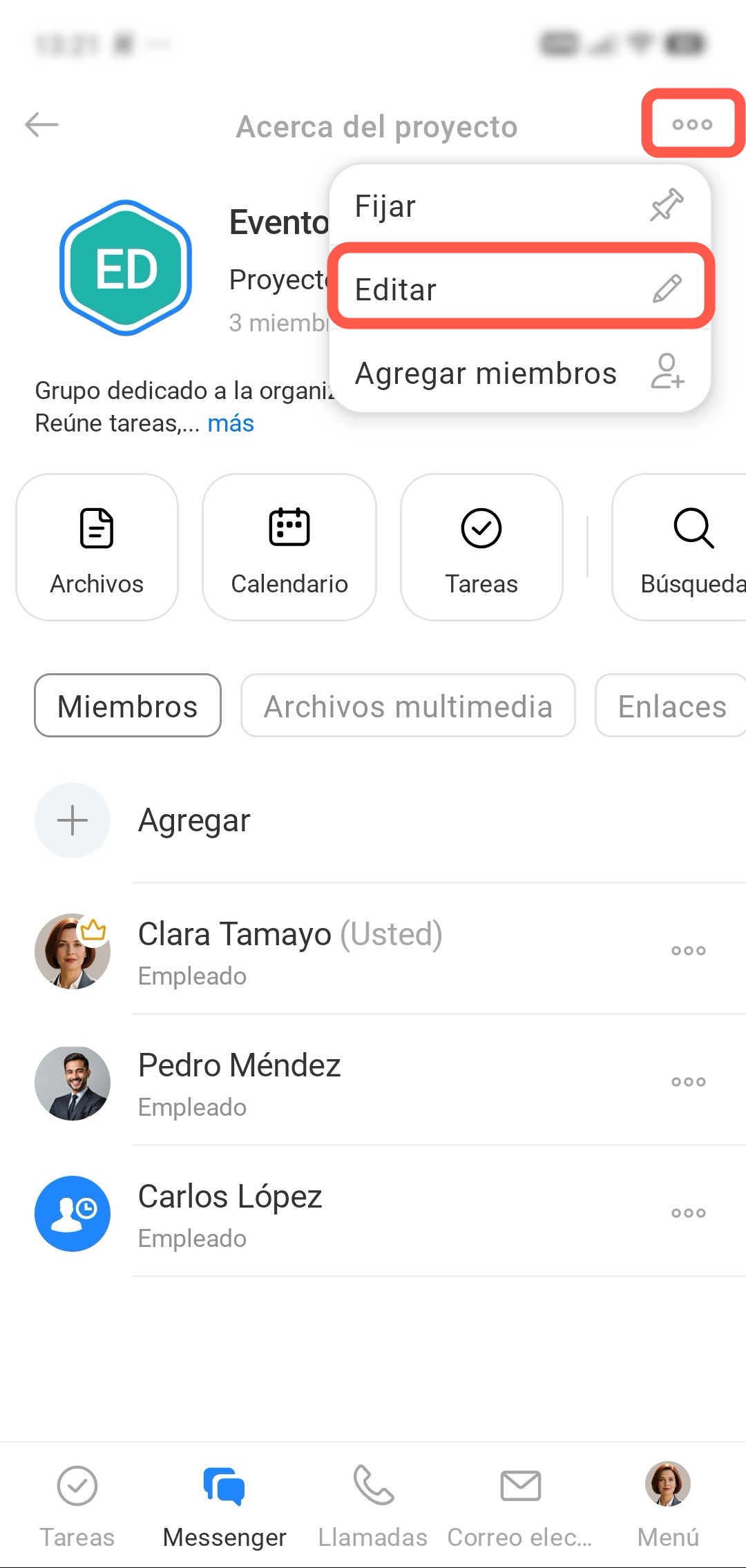Switch to the Enlaces tab
This screenshot has width=746, height=1568.
coord(671,706)
